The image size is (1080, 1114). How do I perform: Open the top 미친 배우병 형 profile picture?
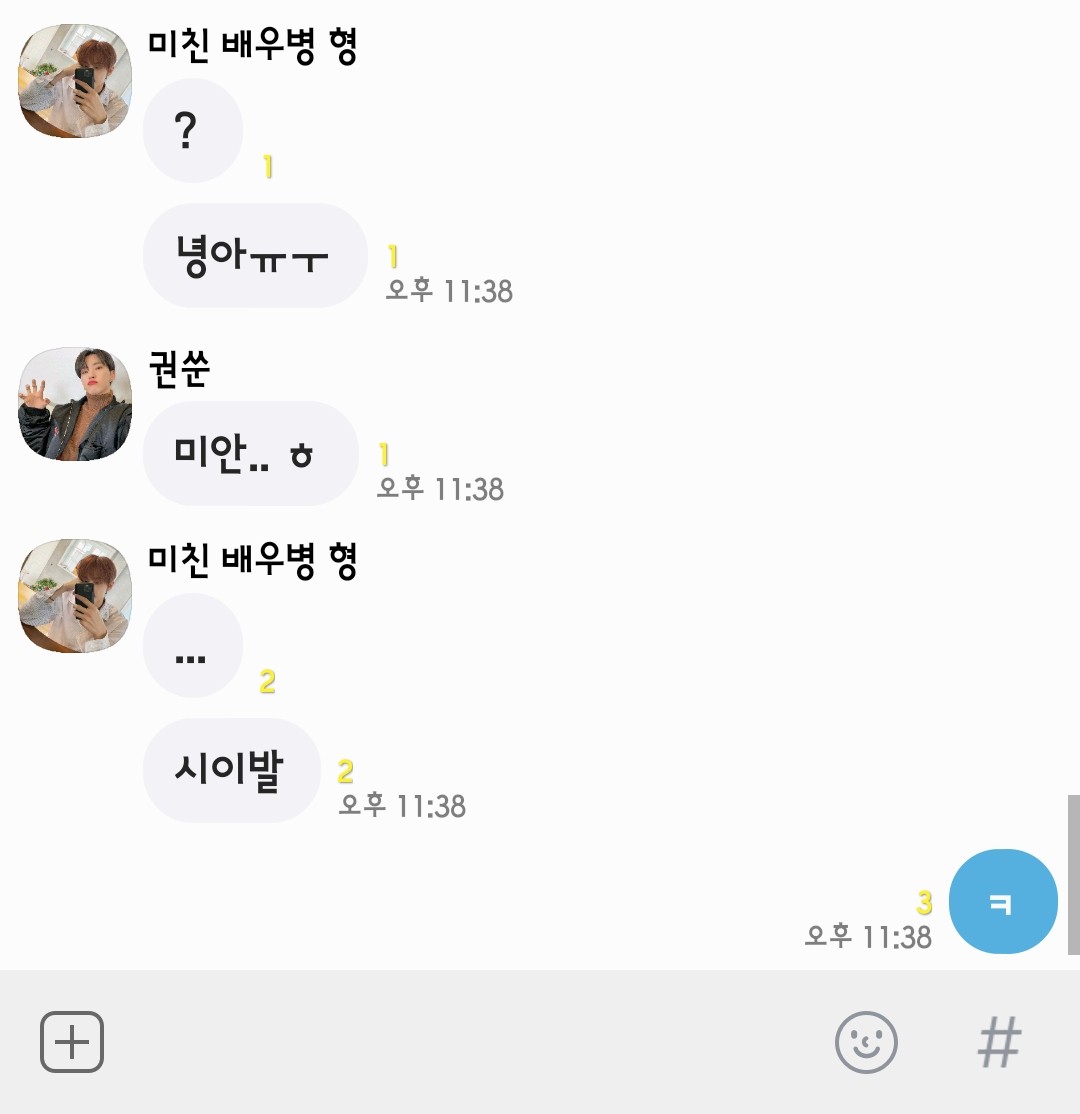tap(75, 81)
